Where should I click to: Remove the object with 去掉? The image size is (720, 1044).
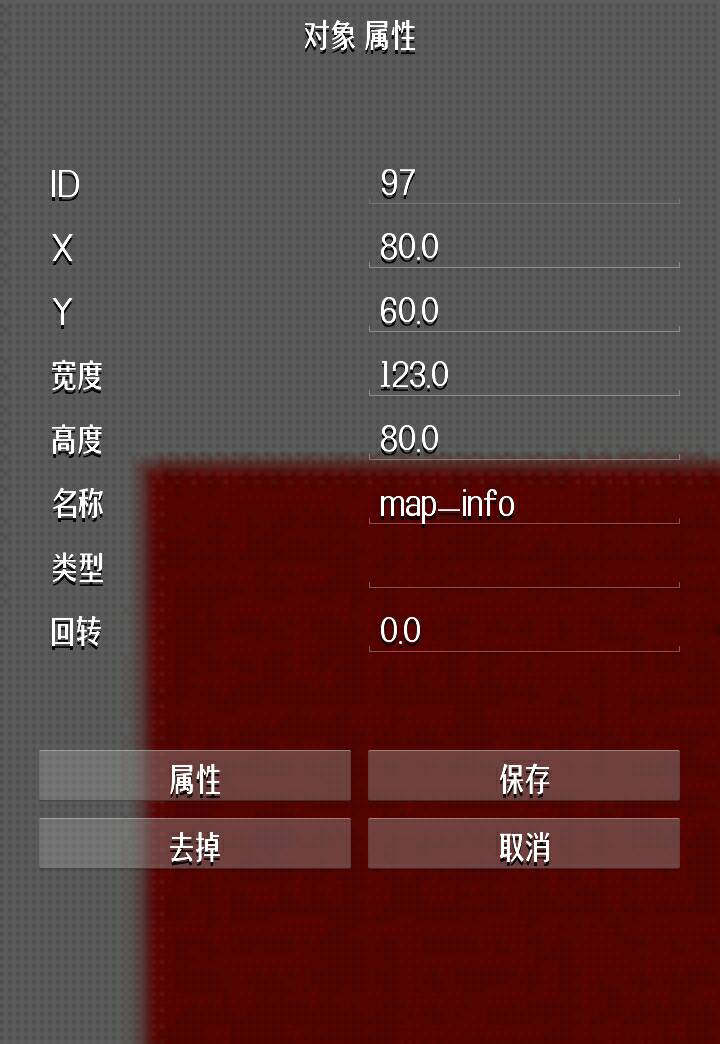coord(195,844)
